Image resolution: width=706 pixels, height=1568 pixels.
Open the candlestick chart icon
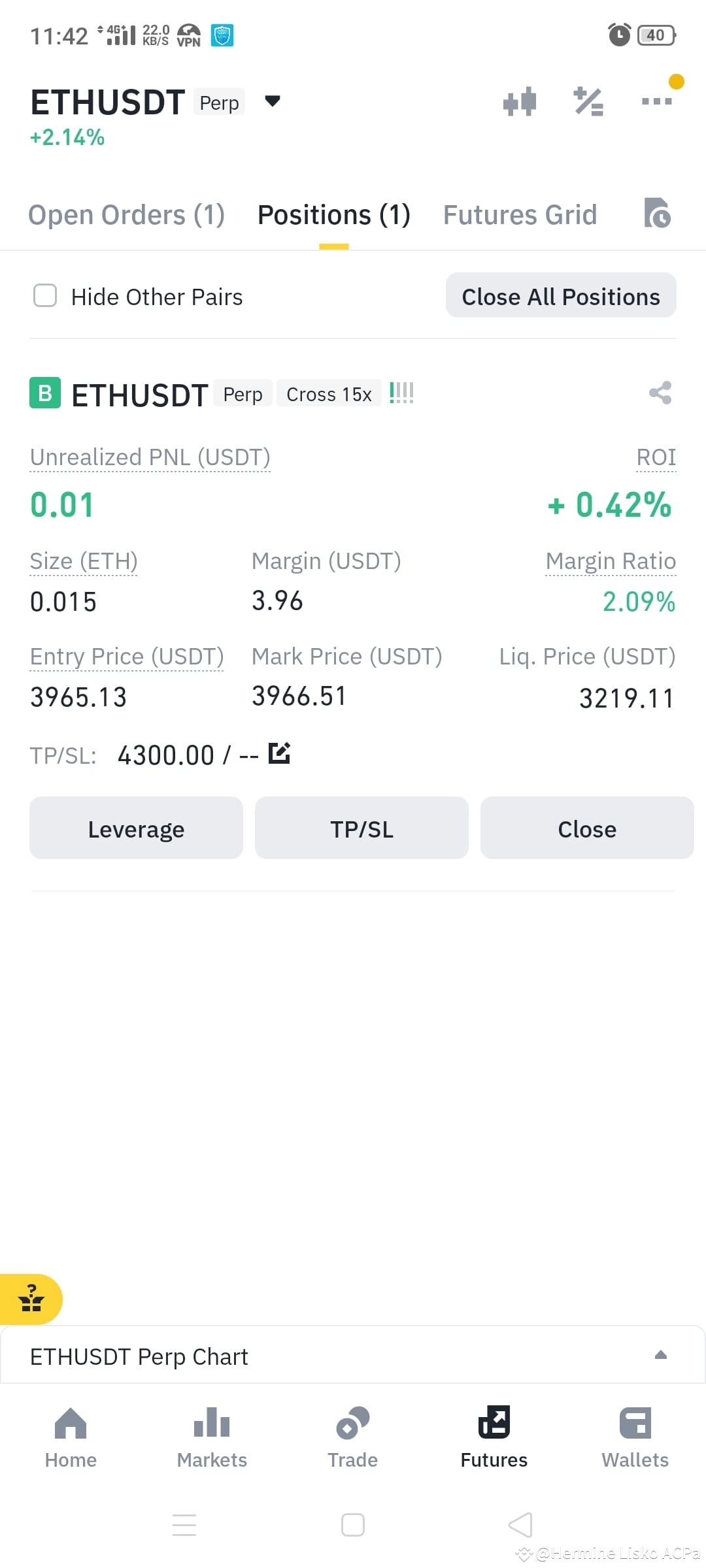[x=520, y=101]
